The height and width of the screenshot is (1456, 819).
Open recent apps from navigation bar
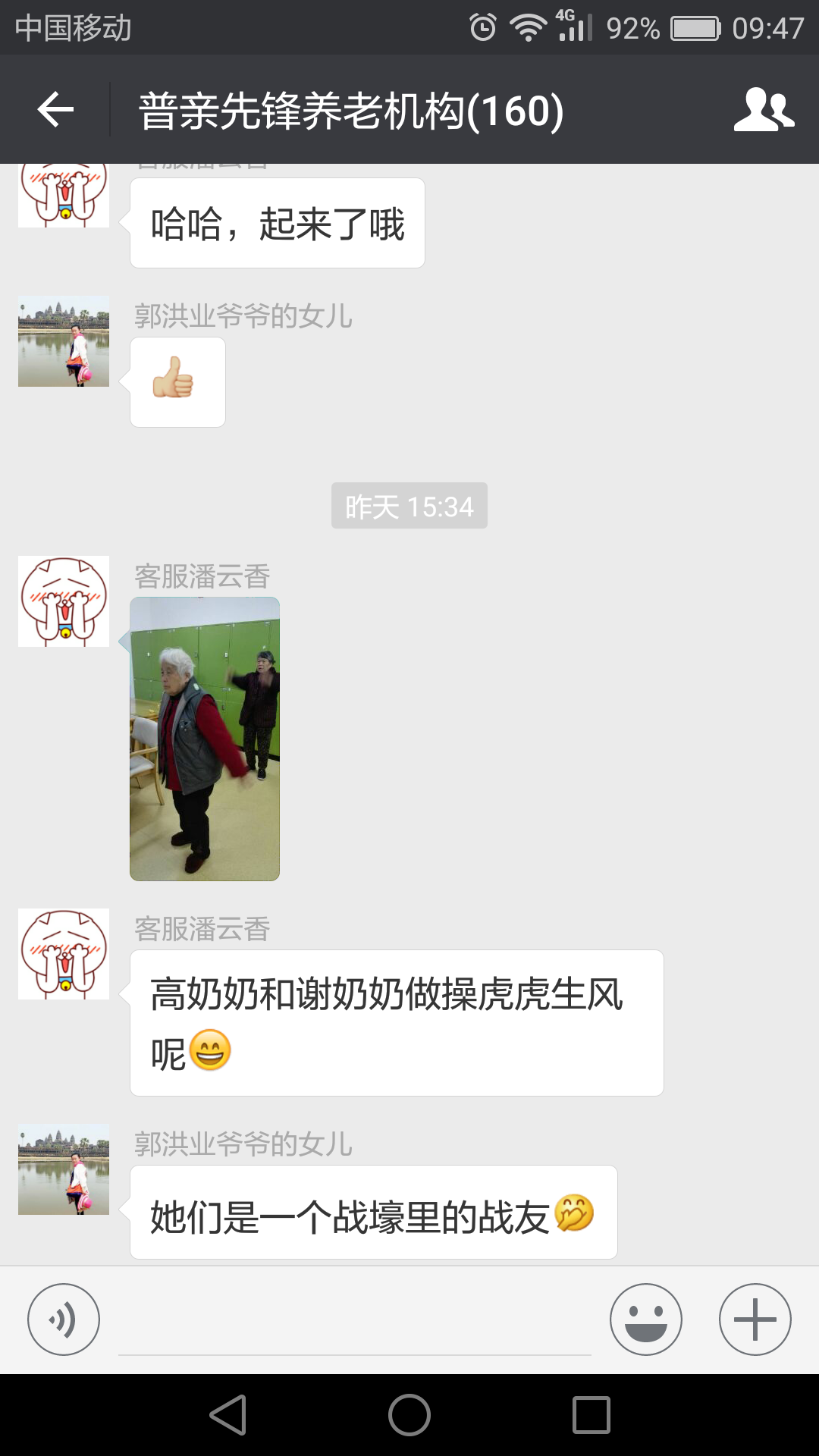[x=591, y=1415]
